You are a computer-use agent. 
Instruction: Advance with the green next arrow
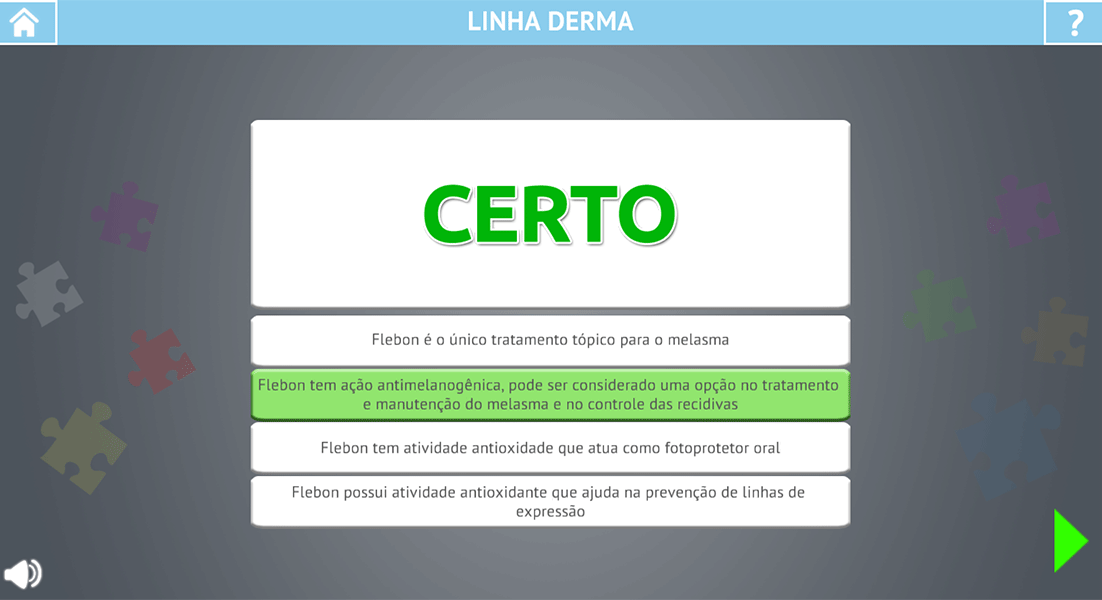click(1069, 541)
